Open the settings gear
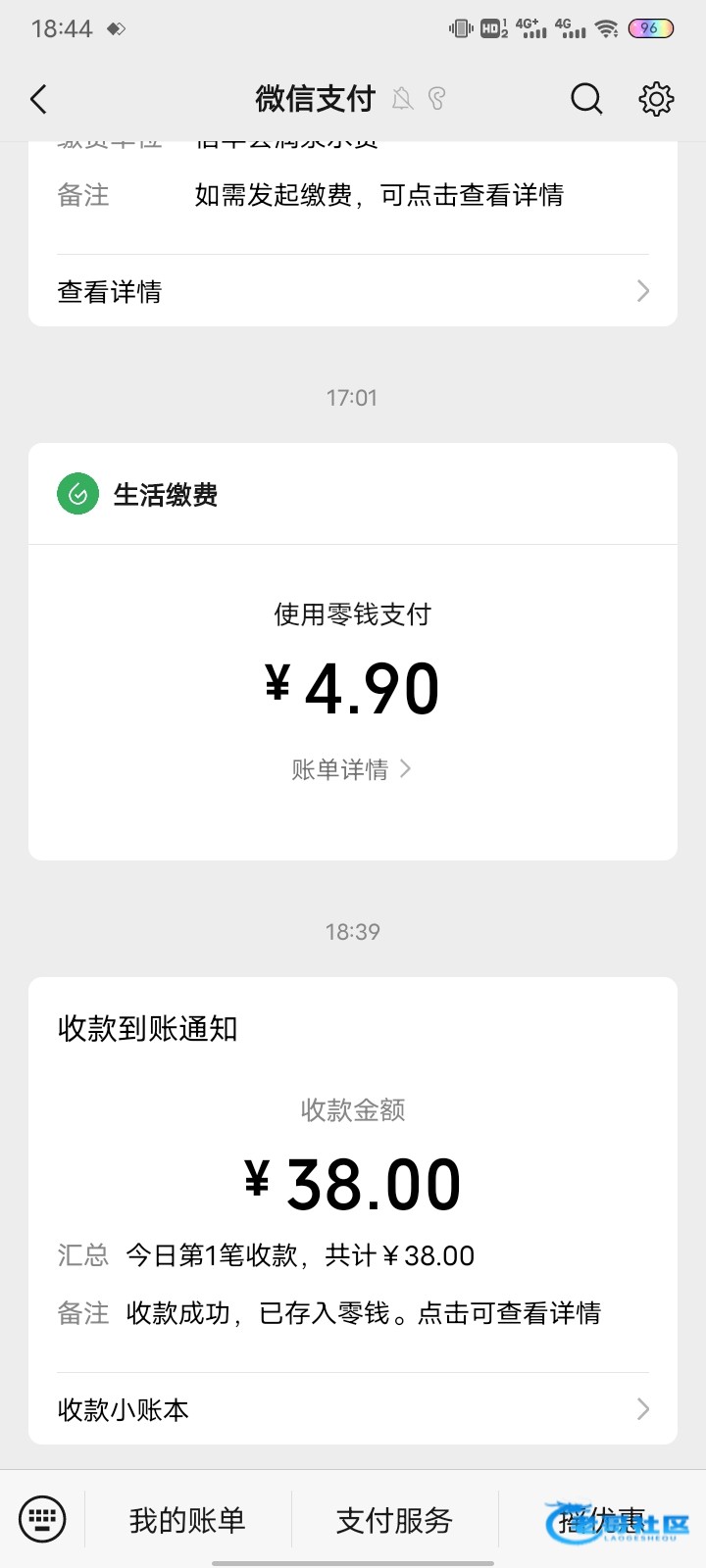Viewport: 706px width, 1568px height. click(656, 99)
